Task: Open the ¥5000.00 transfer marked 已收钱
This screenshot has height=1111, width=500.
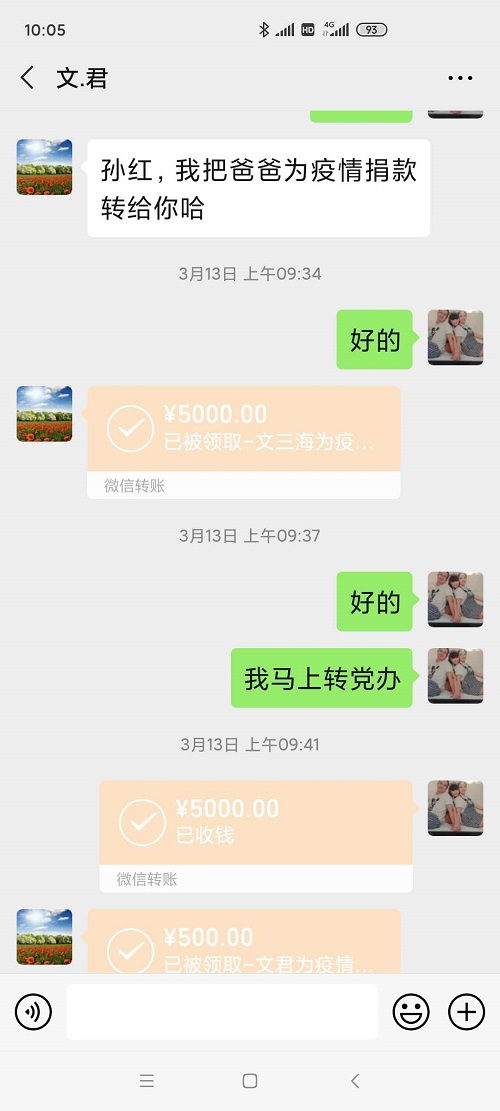Action: pyautogui.click(x=256, y=836)
